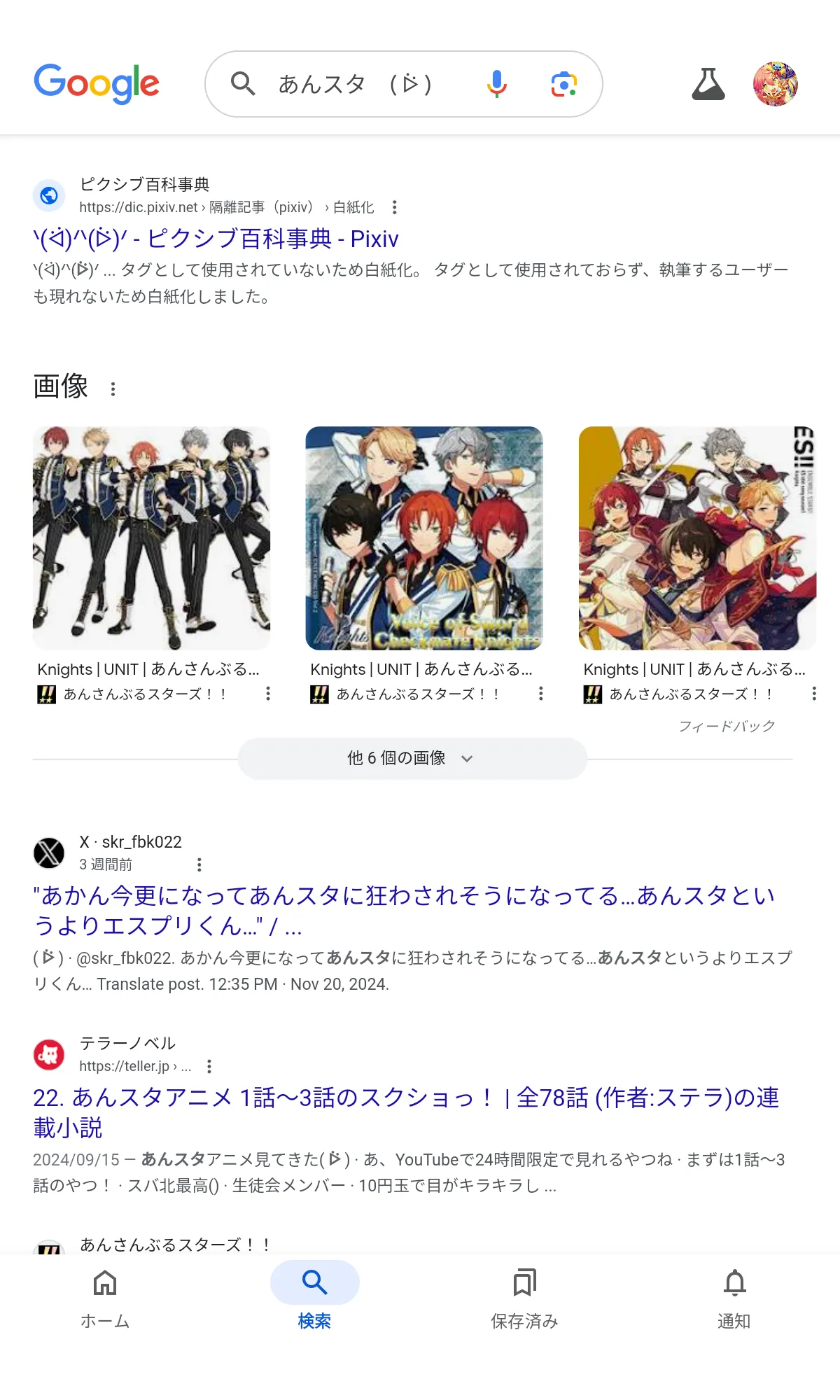Open the X post by skr_fbk022

404,910
